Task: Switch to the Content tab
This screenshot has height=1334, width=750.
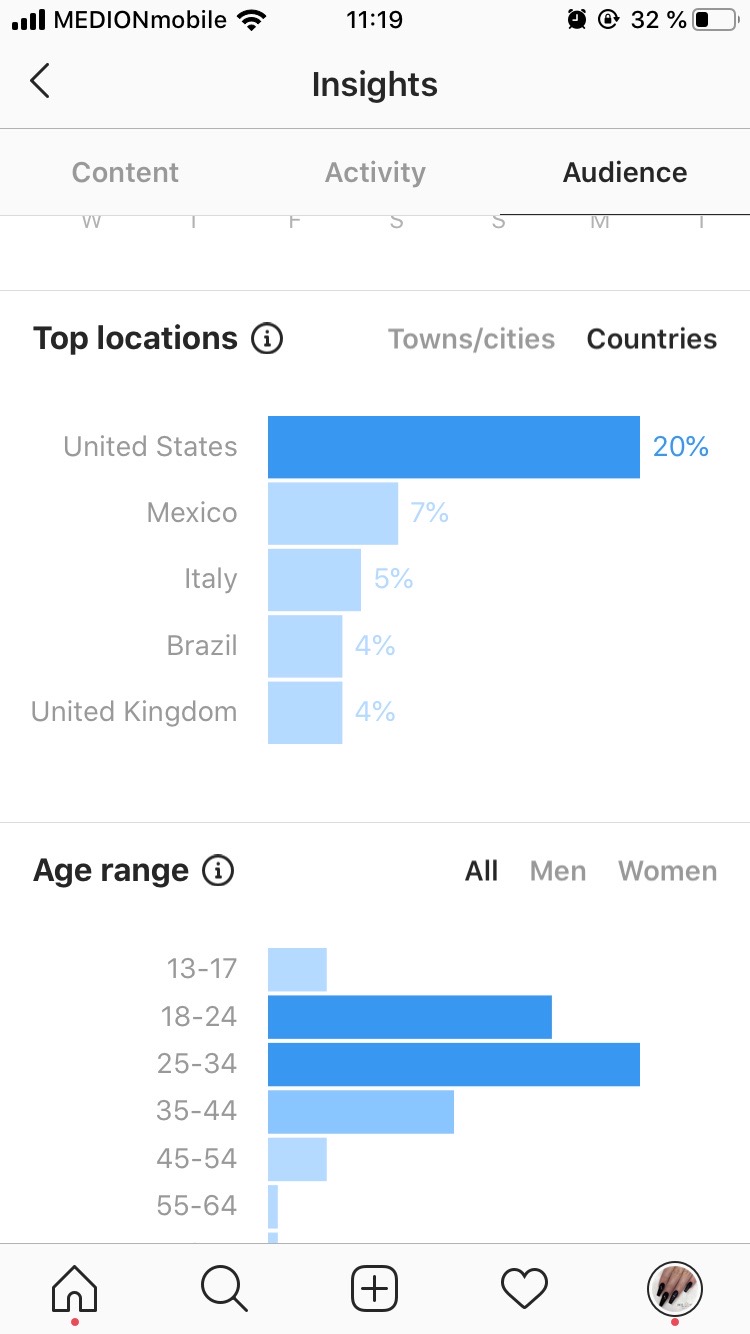Action: [x=125, y=172]
